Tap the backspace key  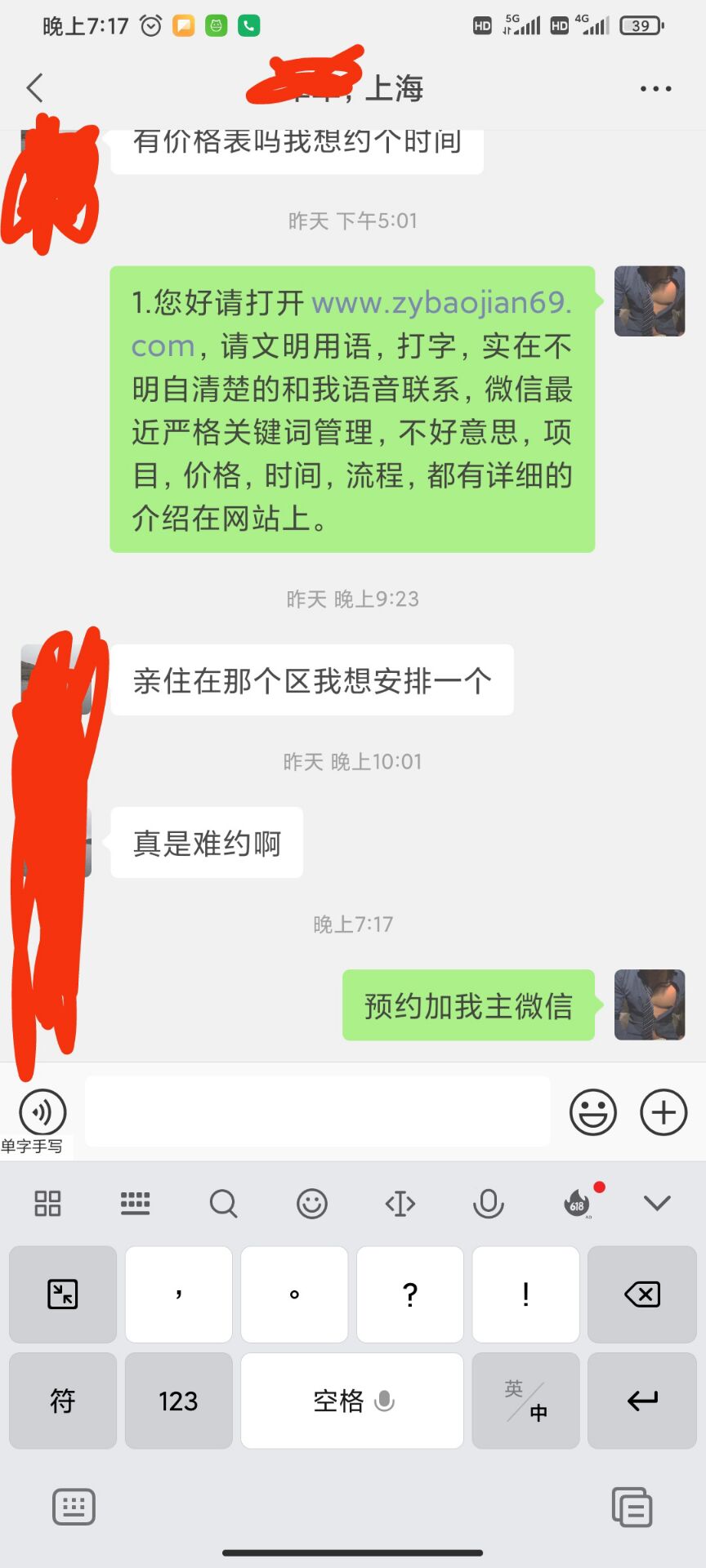[x=641, y=1294]
